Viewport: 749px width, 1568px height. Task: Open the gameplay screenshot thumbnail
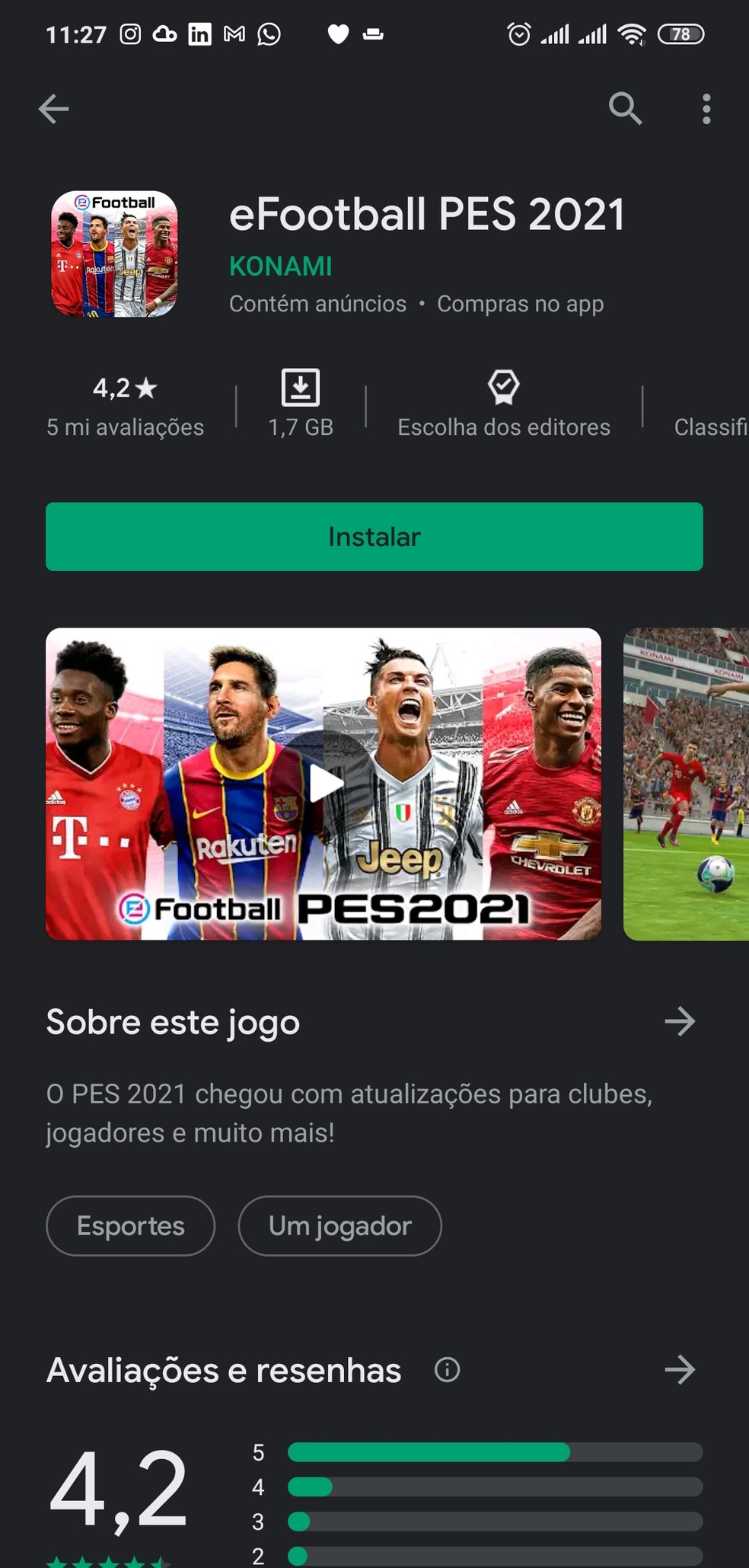tap(685, 784)
